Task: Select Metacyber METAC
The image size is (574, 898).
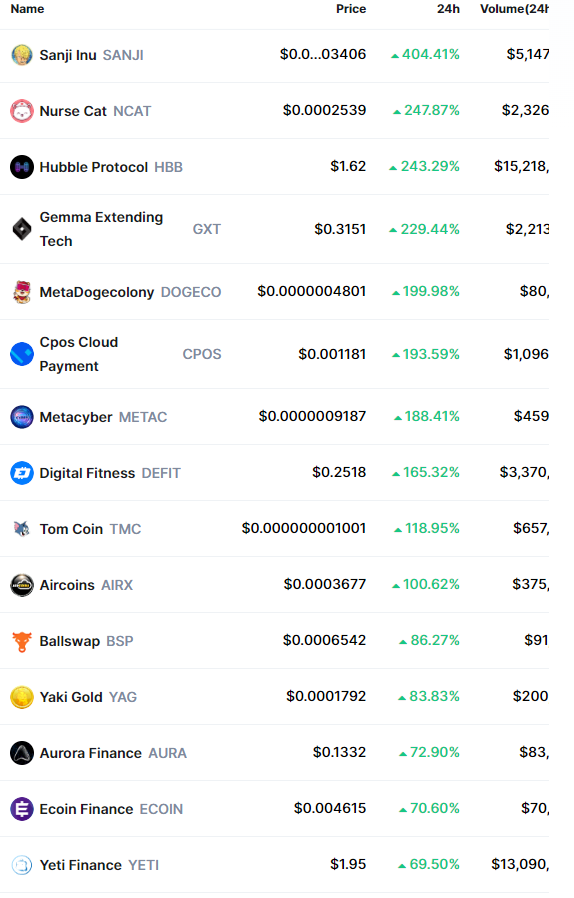Action: [x=274, y=416]
